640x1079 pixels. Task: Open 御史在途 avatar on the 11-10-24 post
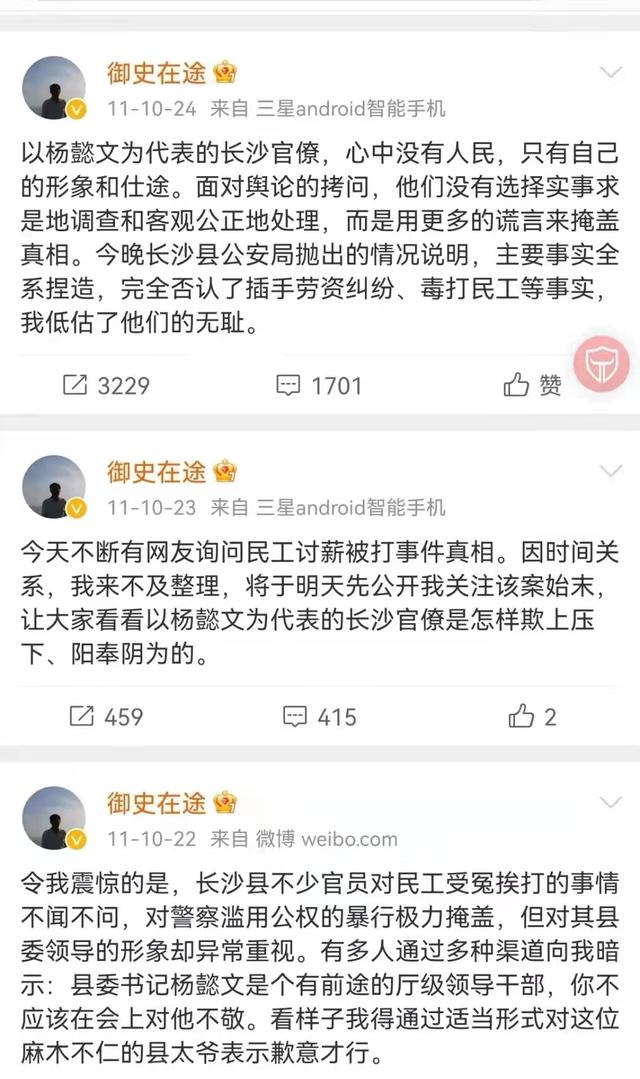54,88
